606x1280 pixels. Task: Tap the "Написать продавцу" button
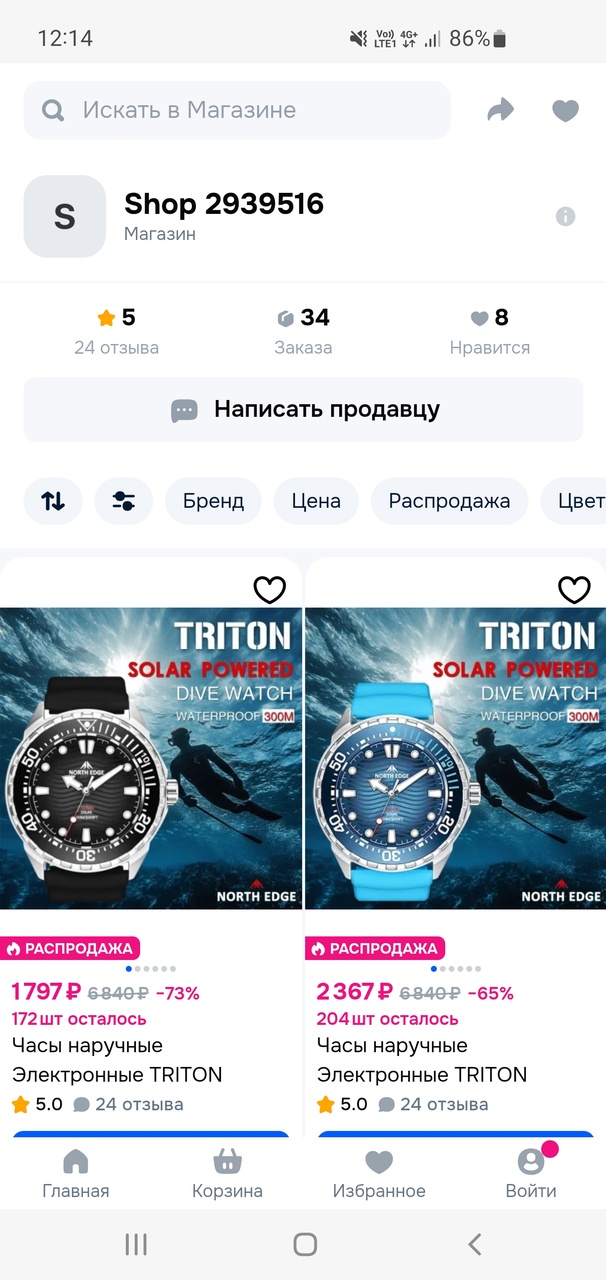(303, 409)
